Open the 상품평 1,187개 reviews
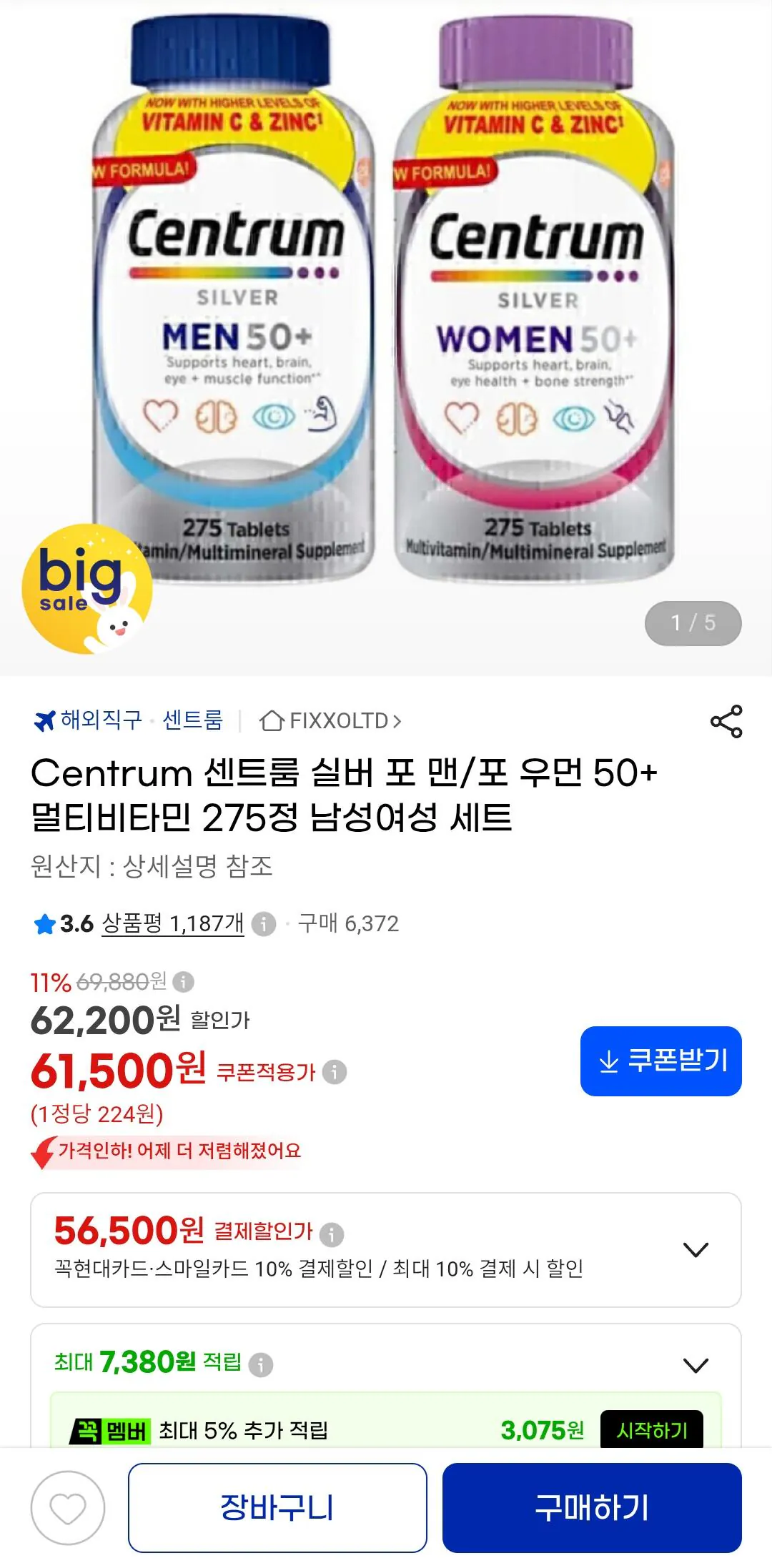The image size is (772, 1568). click(172, 923)
